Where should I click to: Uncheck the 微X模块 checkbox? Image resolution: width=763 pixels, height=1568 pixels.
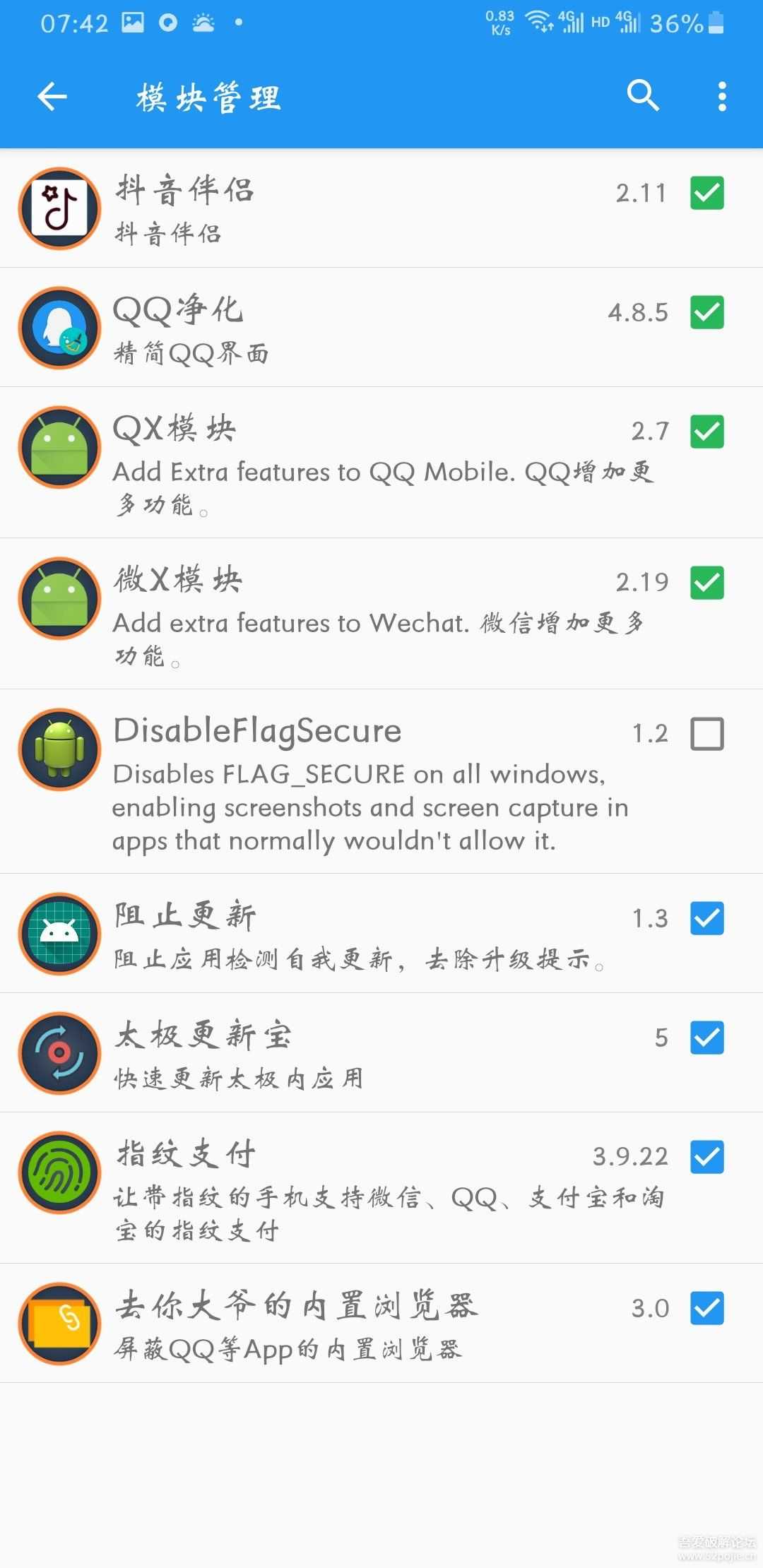(x=707, y=583)
